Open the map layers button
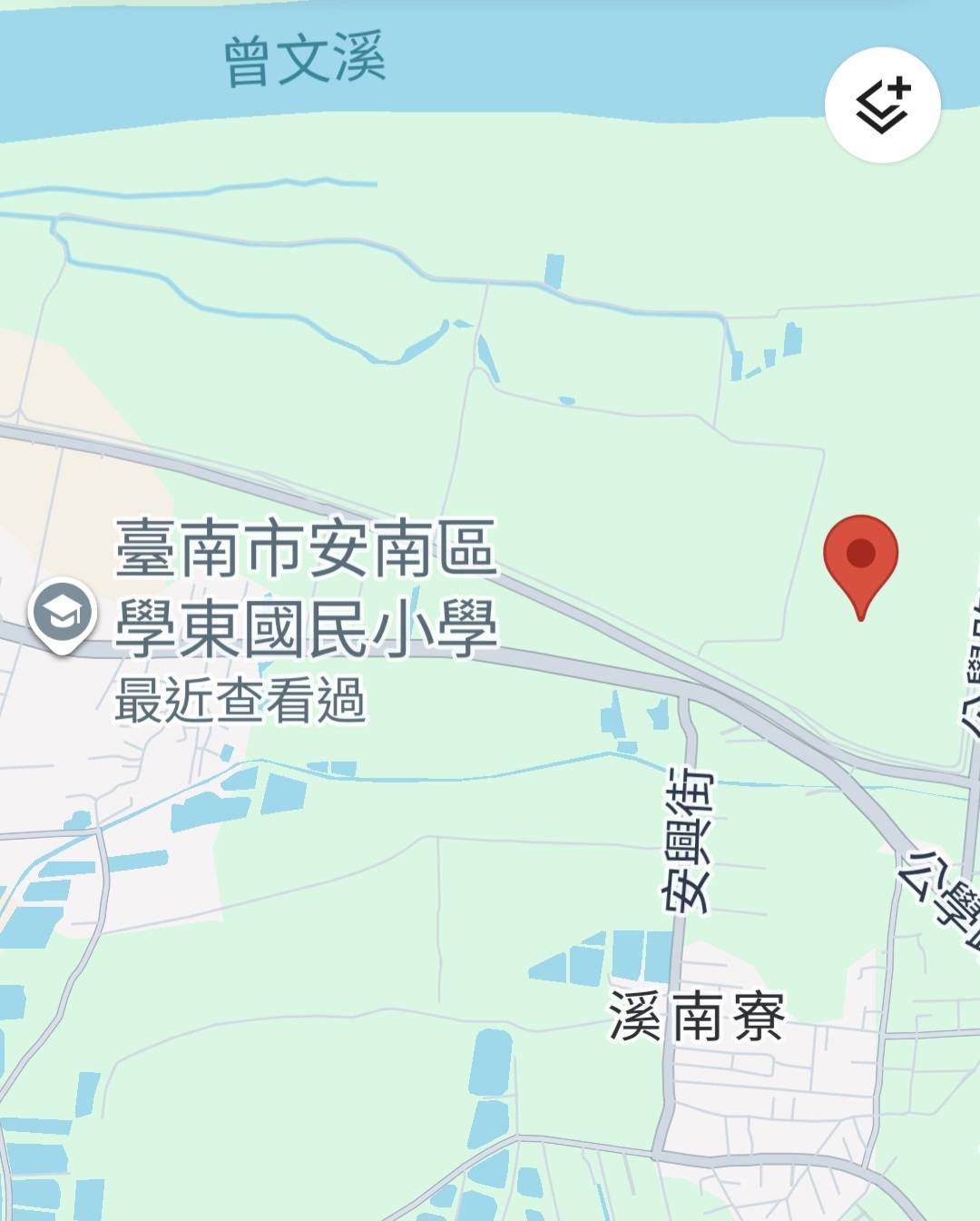This screenshot has width=980, height=1221. [882, 105]
